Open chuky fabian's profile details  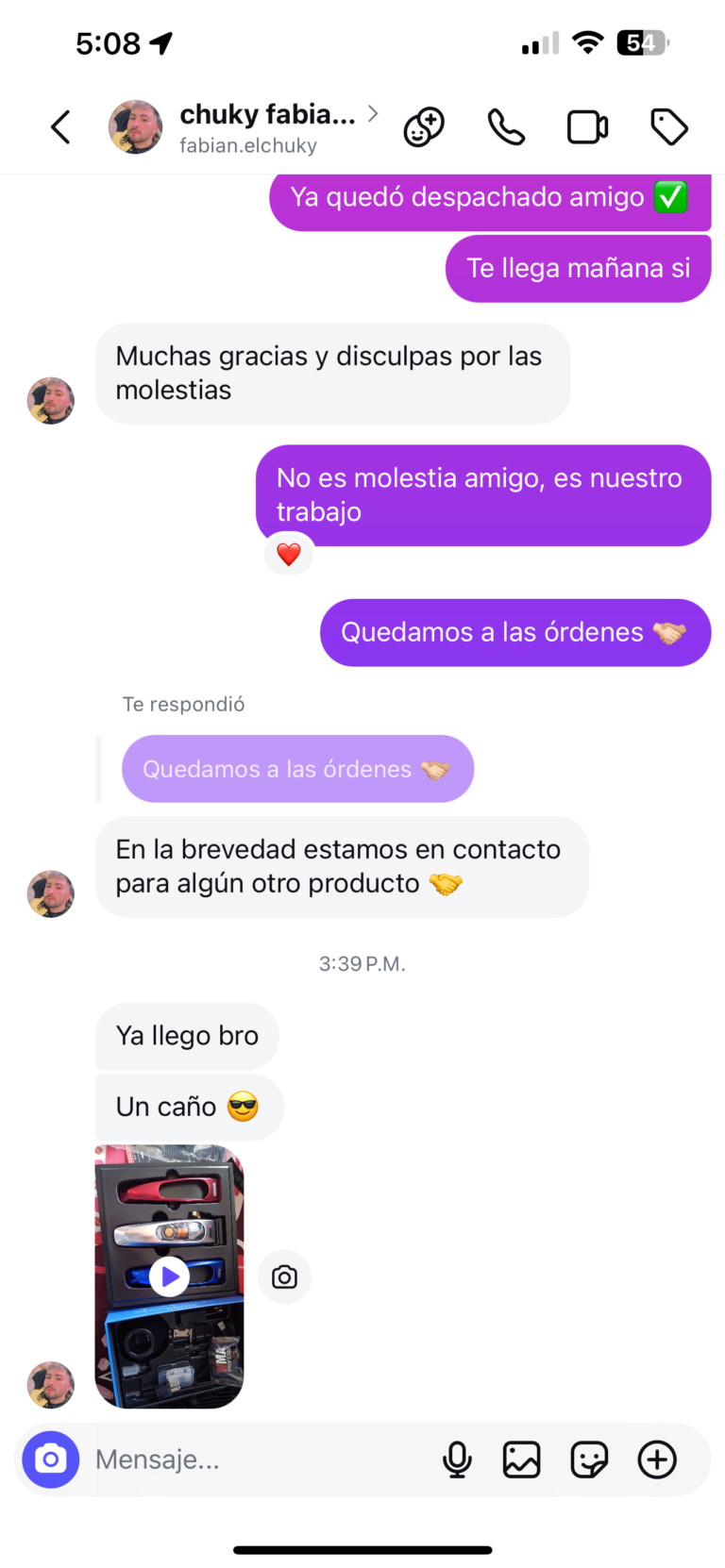[267, 127]
